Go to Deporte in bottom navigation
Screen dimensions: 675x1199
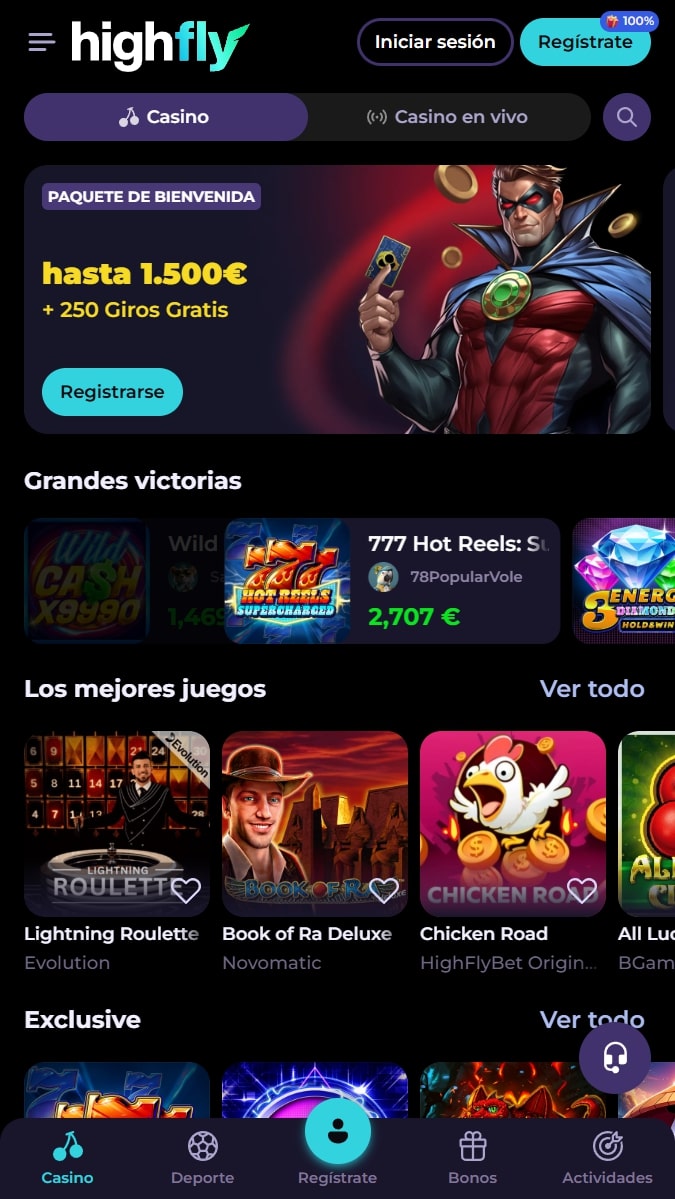[x=203, y=1158]
